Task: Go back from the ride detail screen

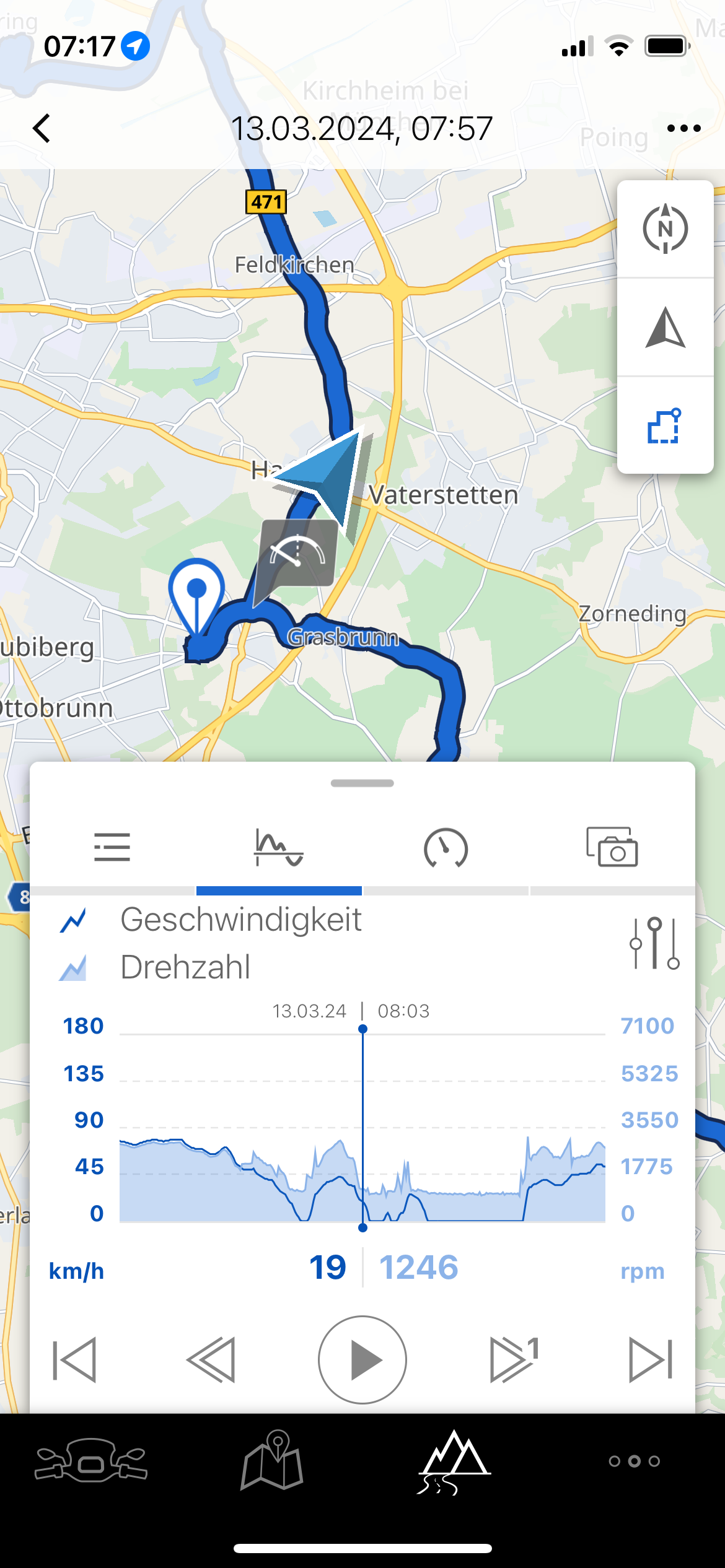Action: click(42, 129)
